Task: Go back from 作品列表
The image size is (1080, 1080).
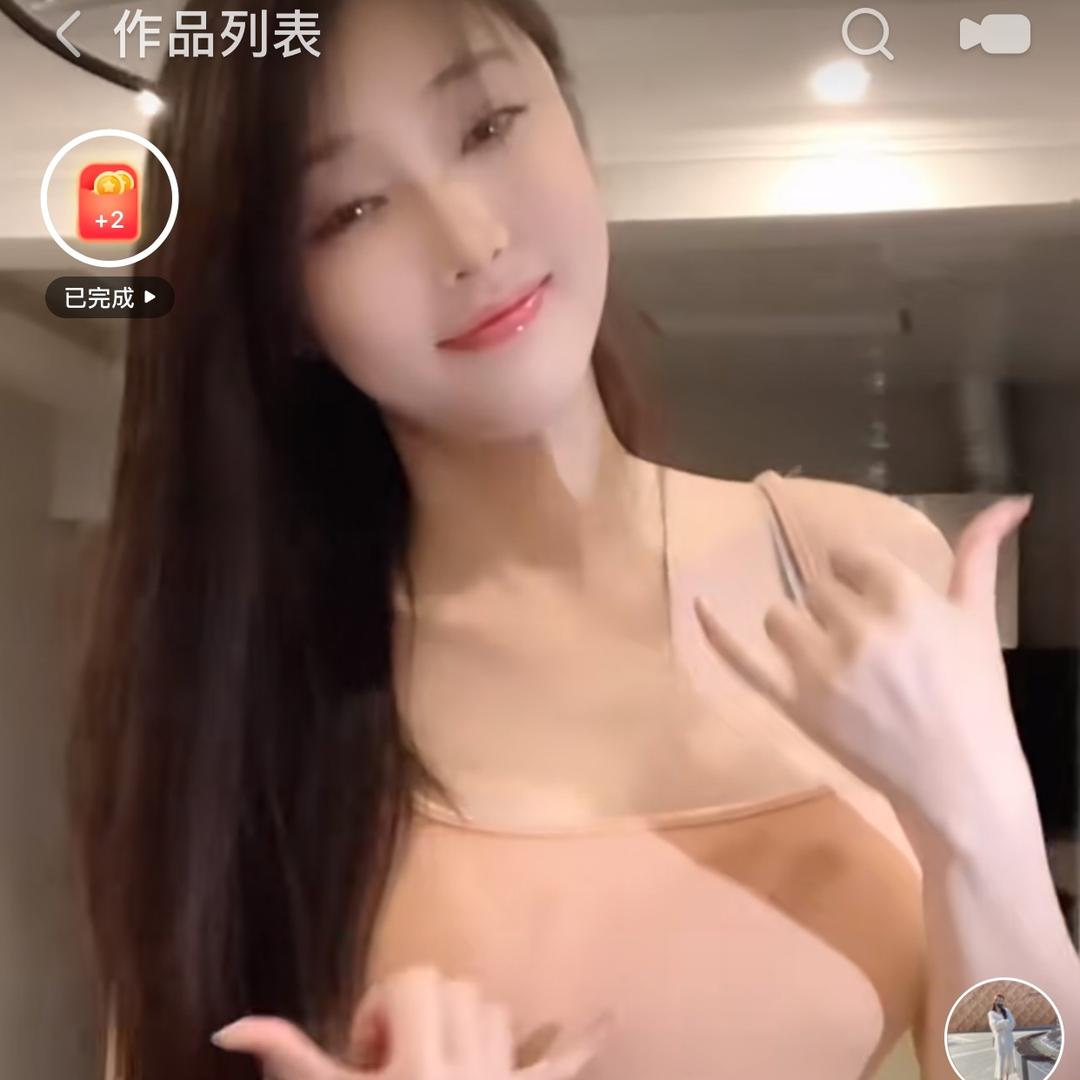Action: (x=68, y=35)
